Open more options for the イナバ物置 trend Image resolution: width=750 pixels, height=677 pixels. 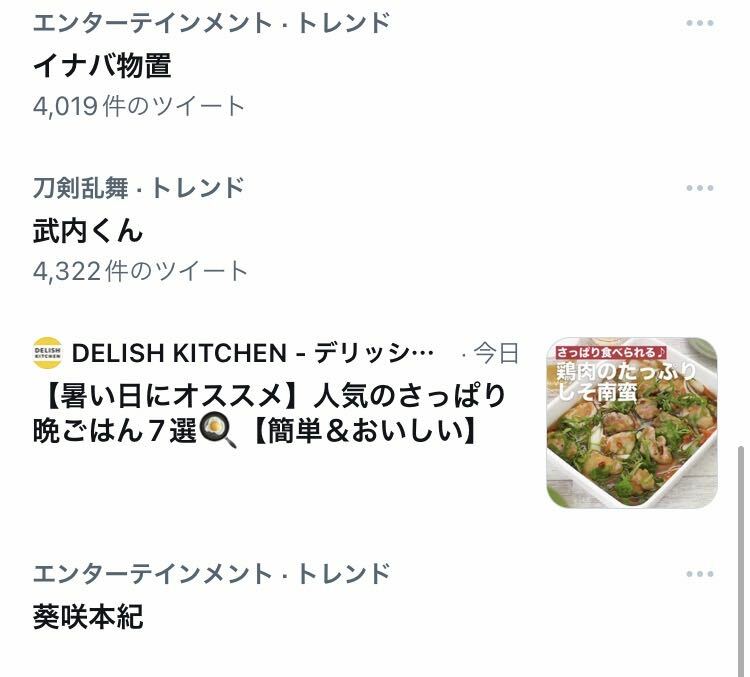pos(699,24)
